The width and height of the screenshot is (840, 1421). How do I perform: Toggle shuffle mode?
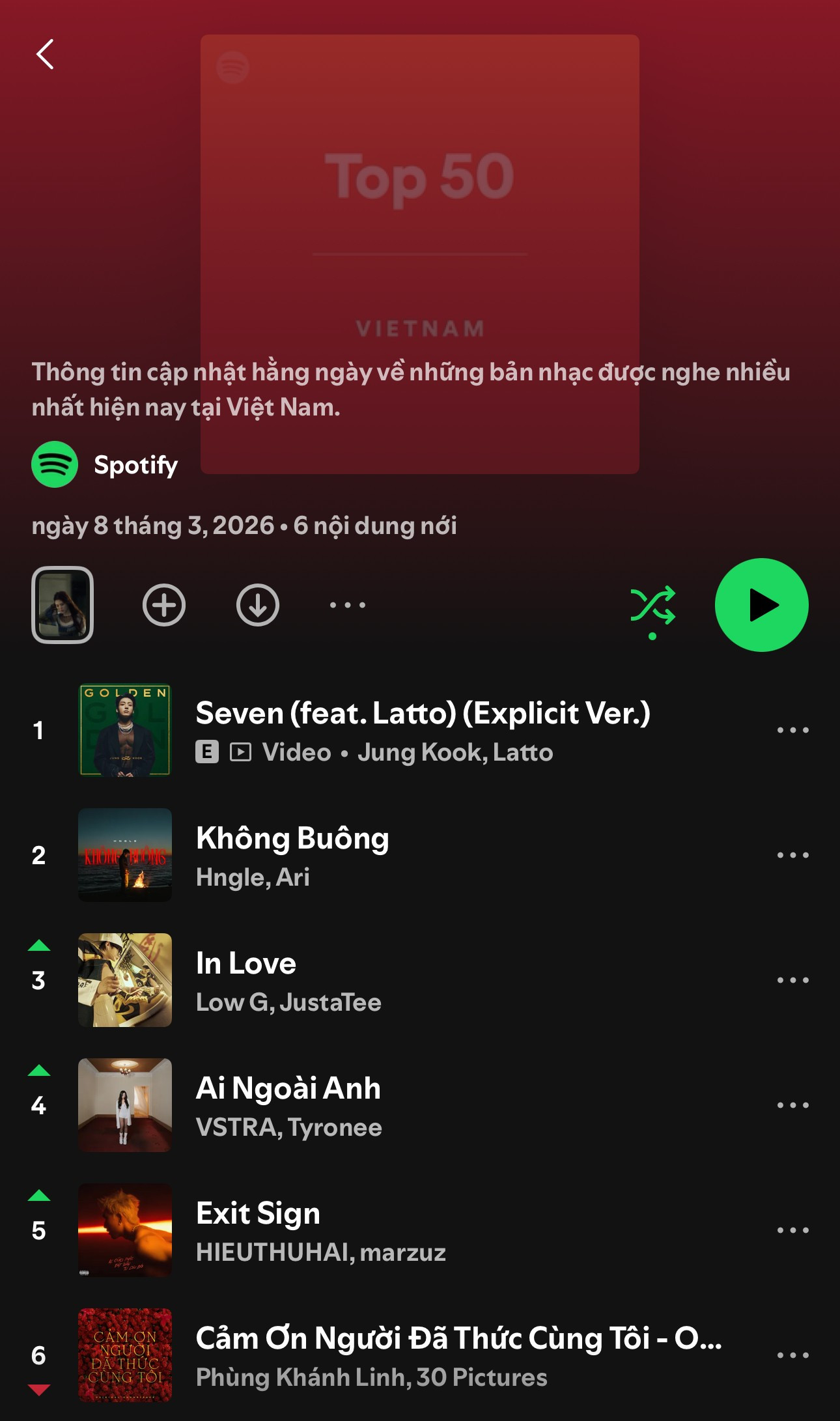coord(653,605)
